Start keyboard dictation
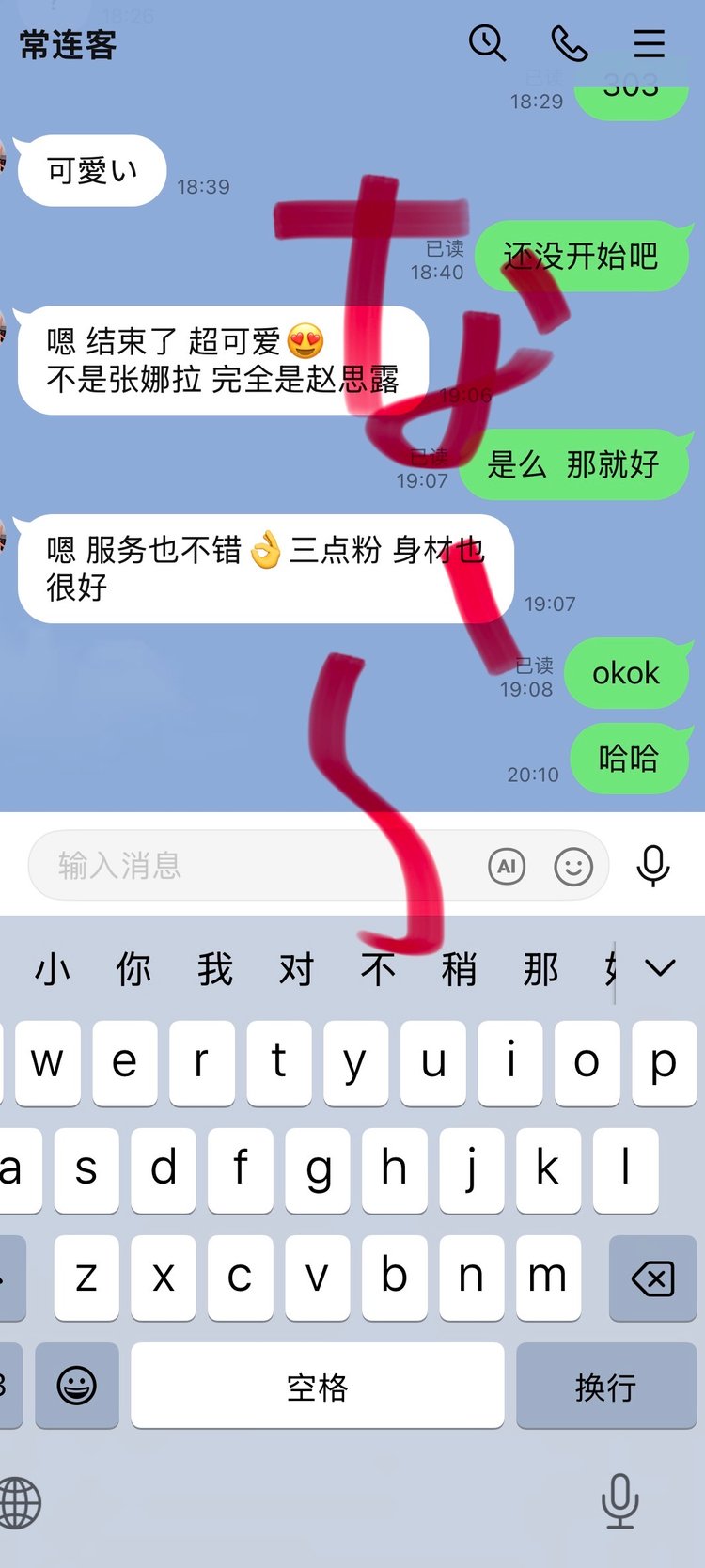This screenshot has width=705, height=1568. pos(619,1500)
